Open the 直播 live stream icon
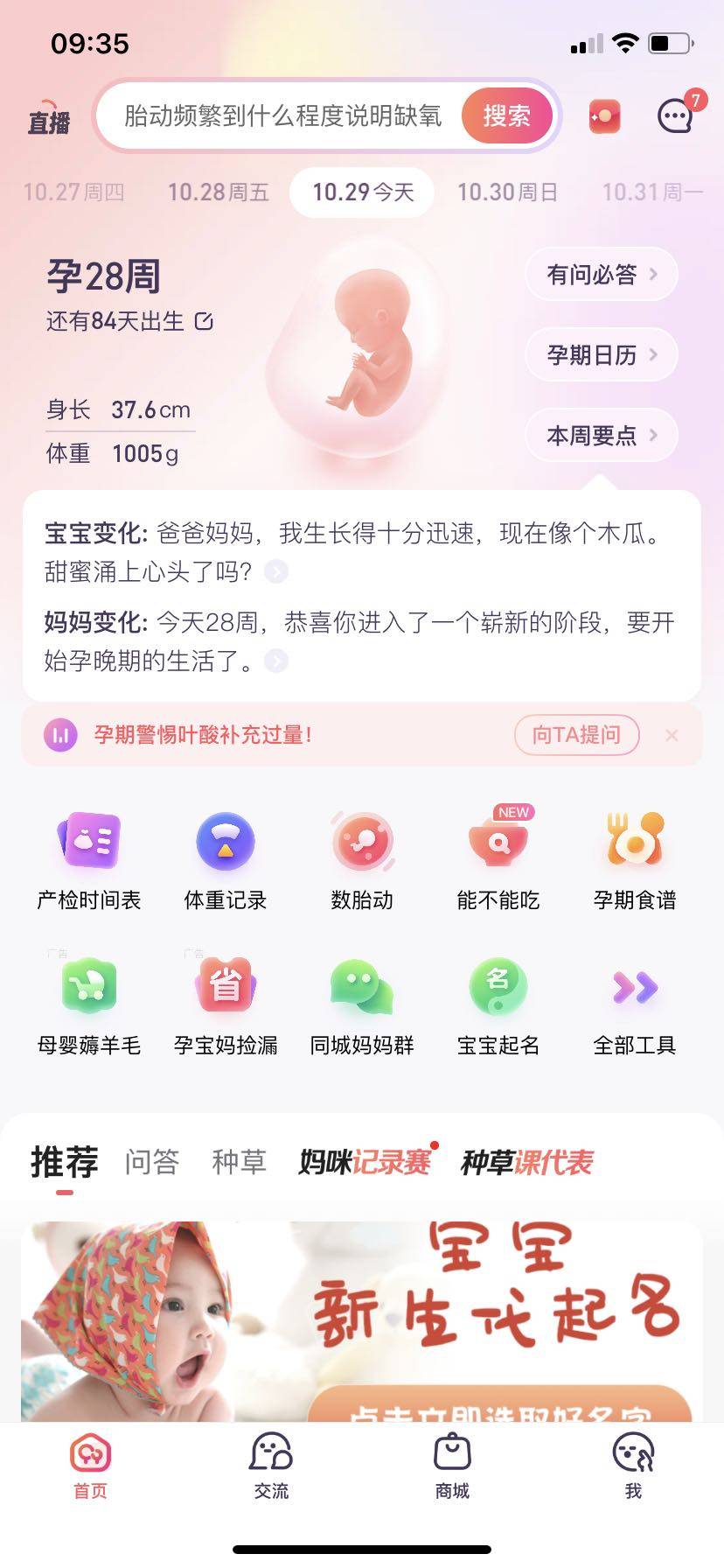This screenshot has height=1568, width=724. 48,118
